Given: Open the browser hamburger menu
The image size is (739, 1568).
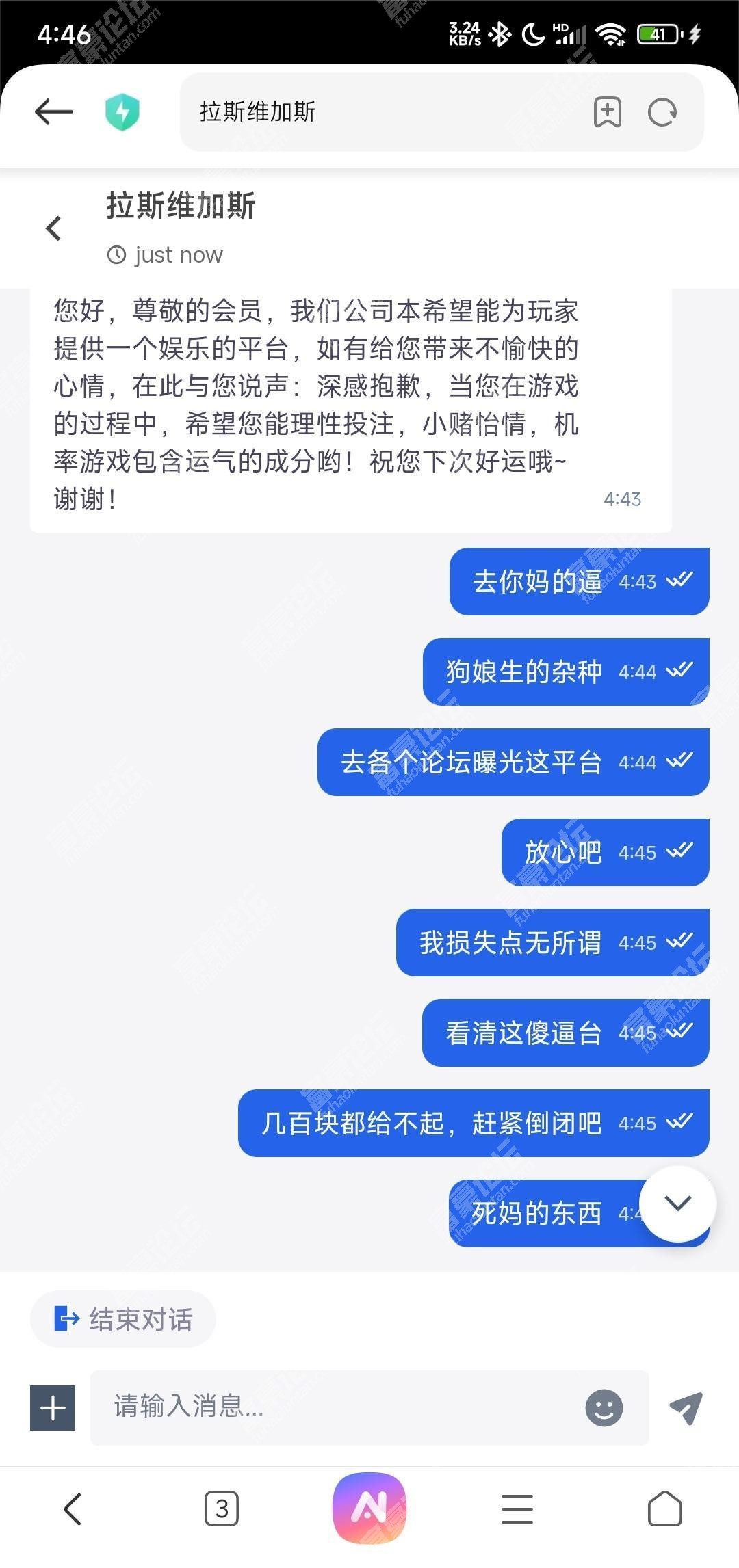Looking at the screenshot, I should 517,1508.
